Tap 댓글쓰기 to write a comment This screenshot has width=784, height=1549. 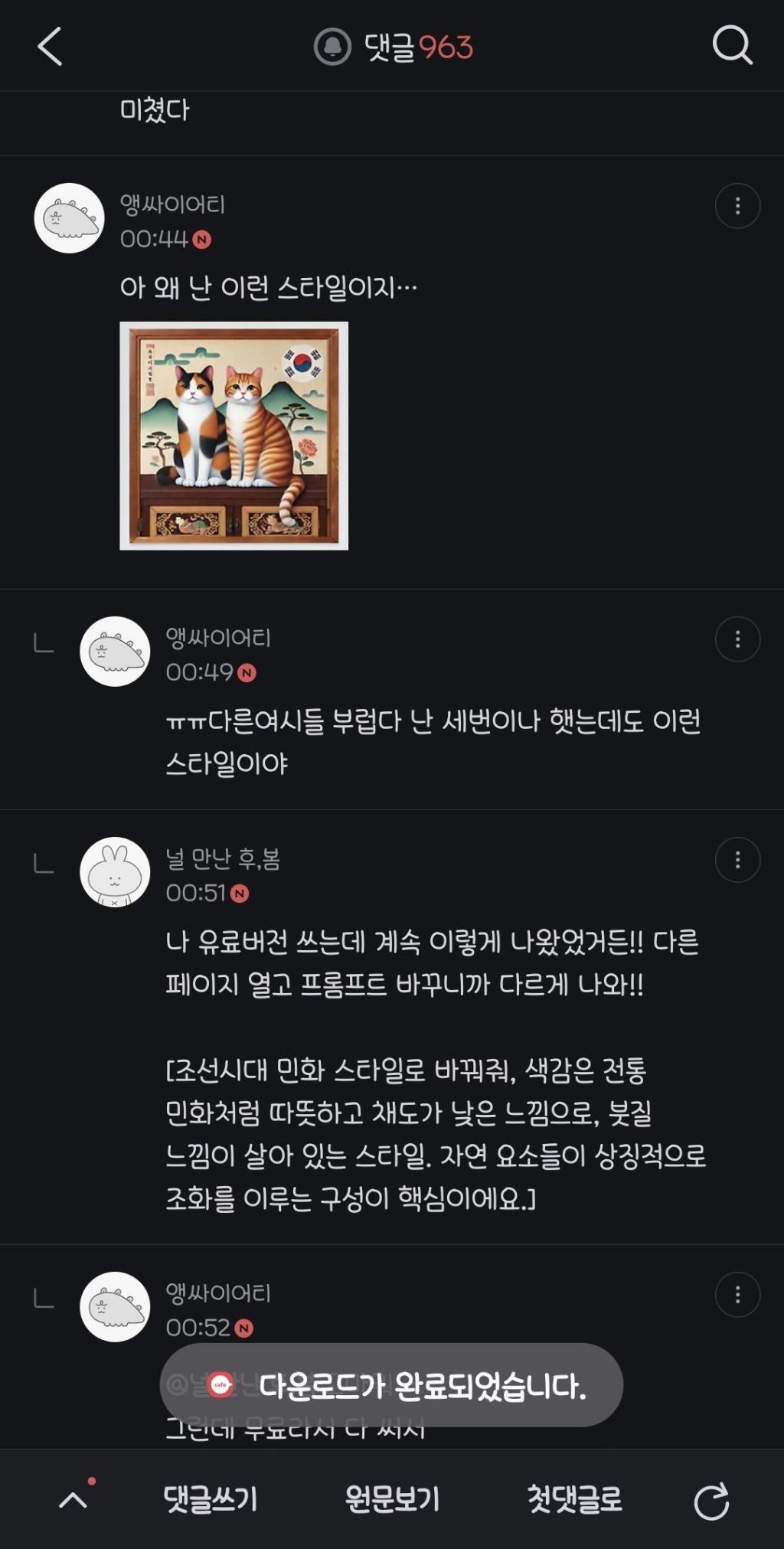pos(211,1499)
